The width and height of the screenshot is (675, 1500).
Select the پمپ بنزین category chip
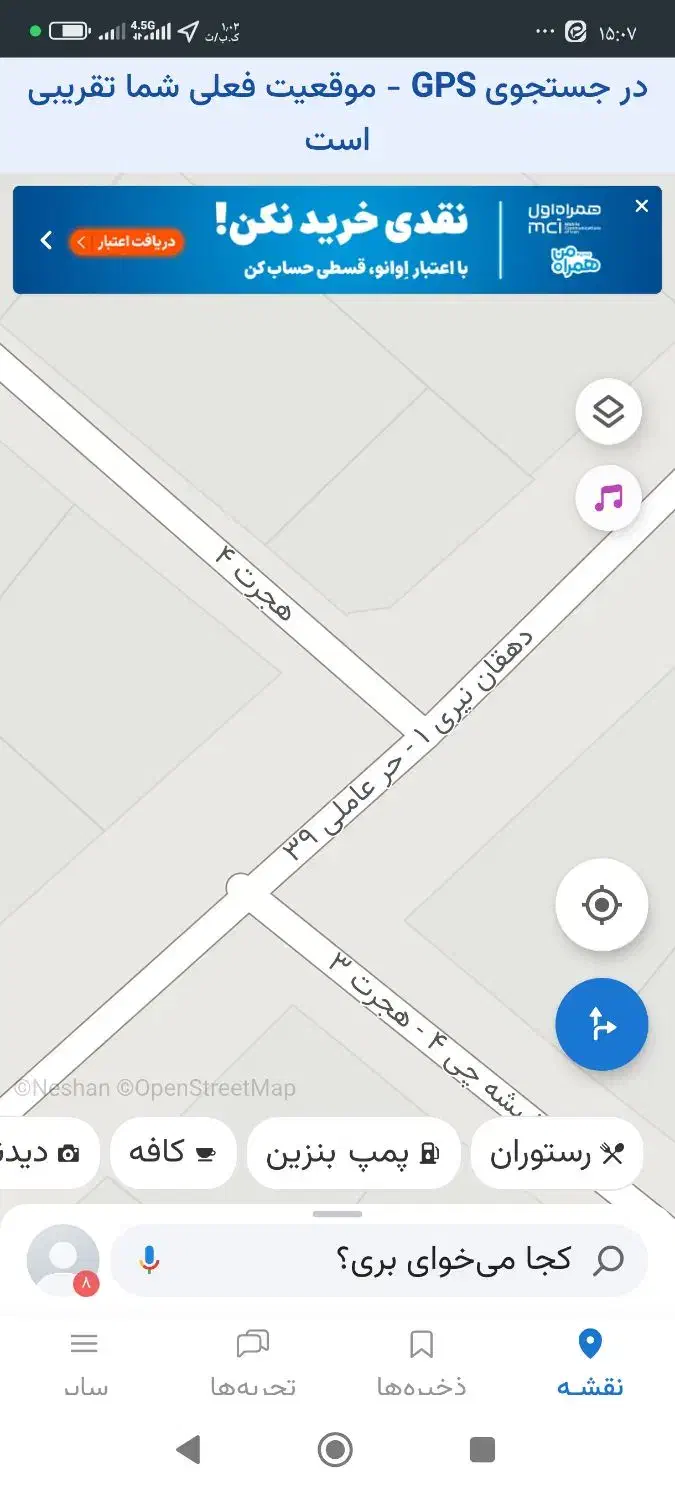coord(353,1153)
